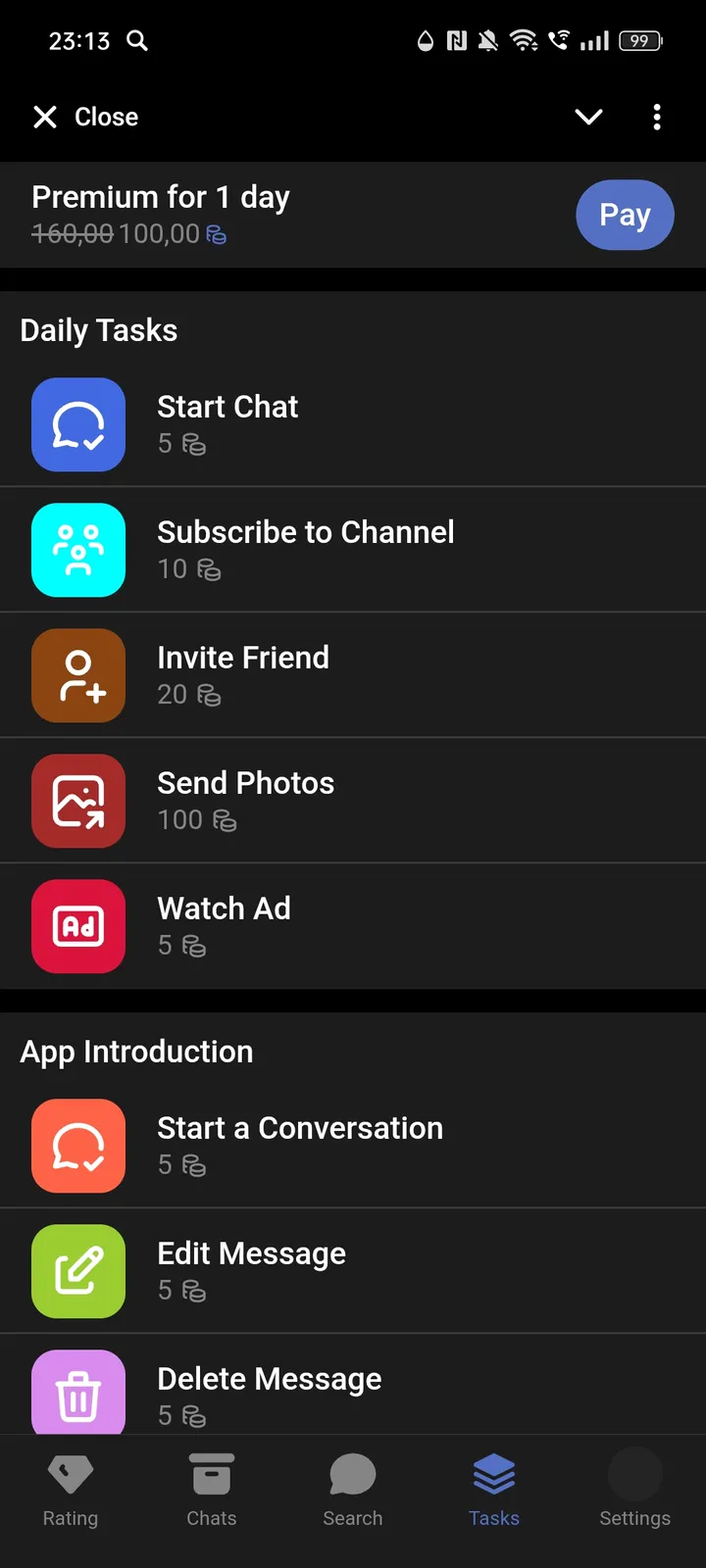Tap the Delete Message trash icon
The height and width of the screenshot is (1568, 706).
(78, 1392)
